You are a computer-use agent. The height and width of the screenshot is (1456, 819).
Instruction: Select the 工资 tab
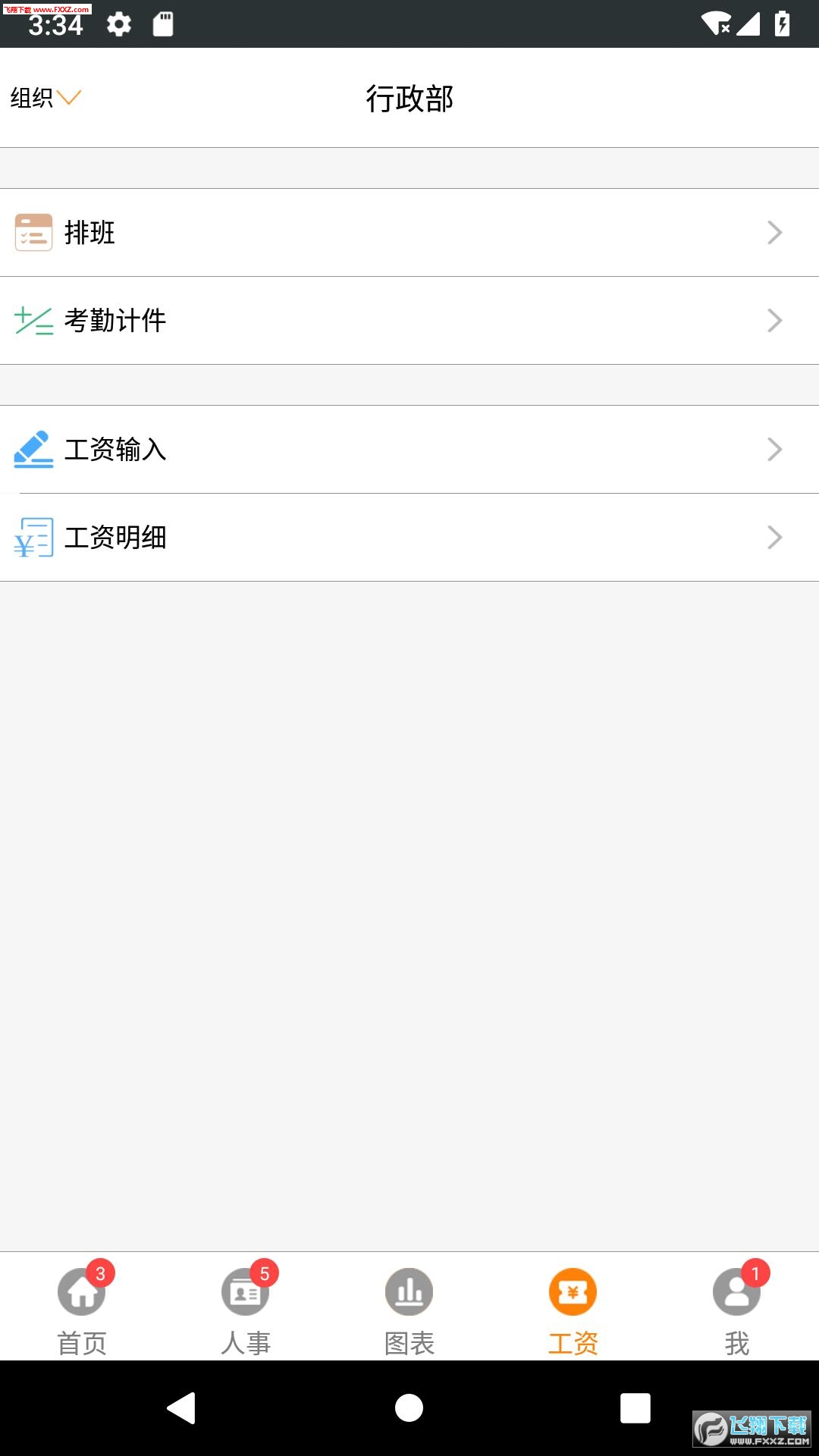click(573, 1307)
